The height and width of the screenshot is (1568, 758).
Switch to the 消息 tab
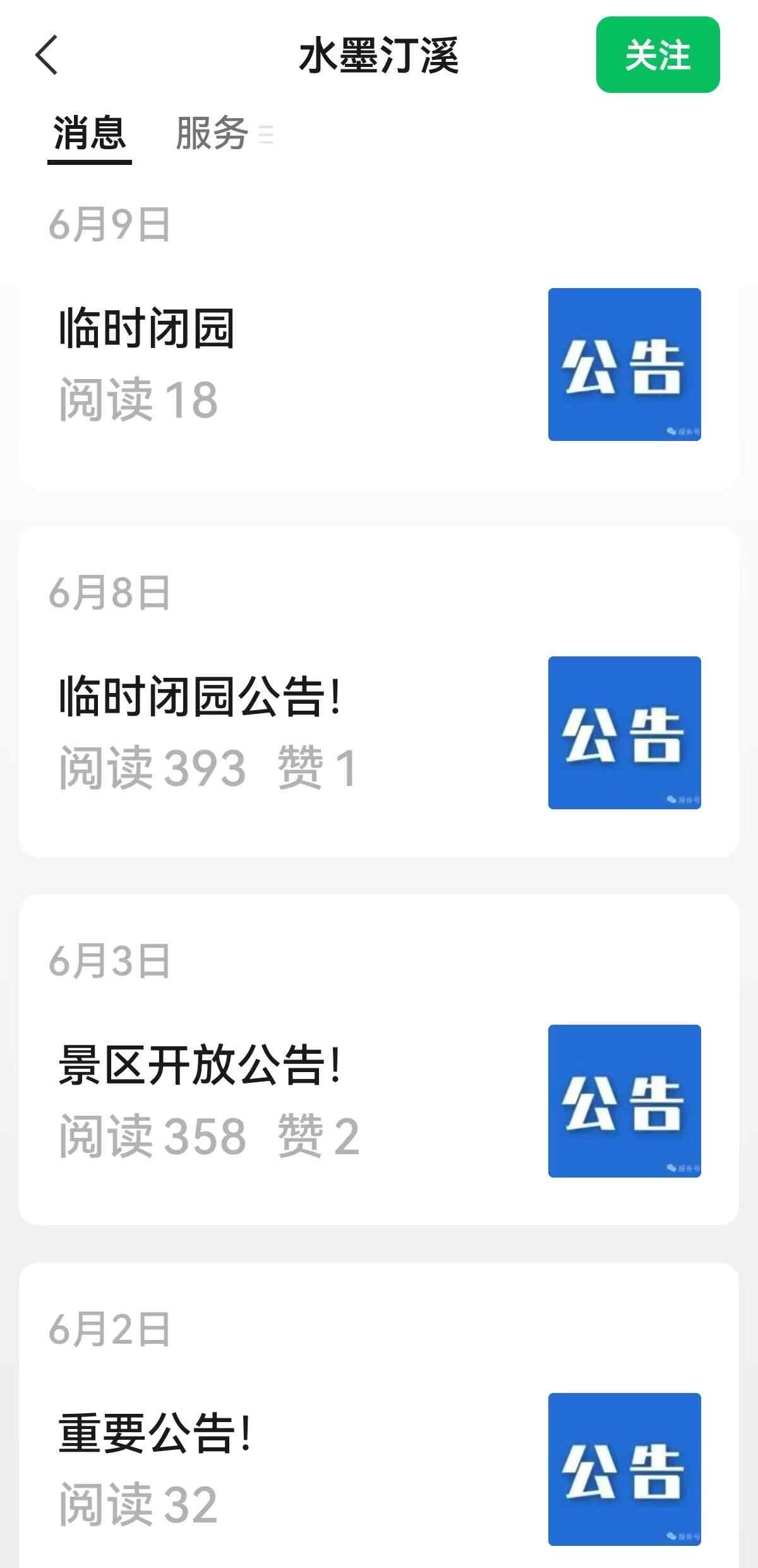click(90, 133)
